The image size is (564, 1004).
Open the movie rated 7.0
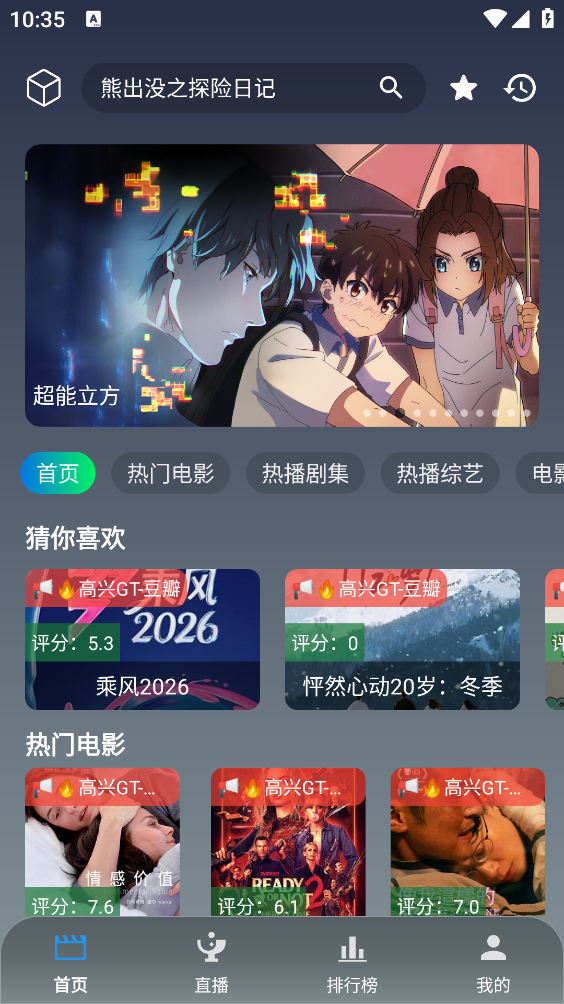click(x=468, y=842)
